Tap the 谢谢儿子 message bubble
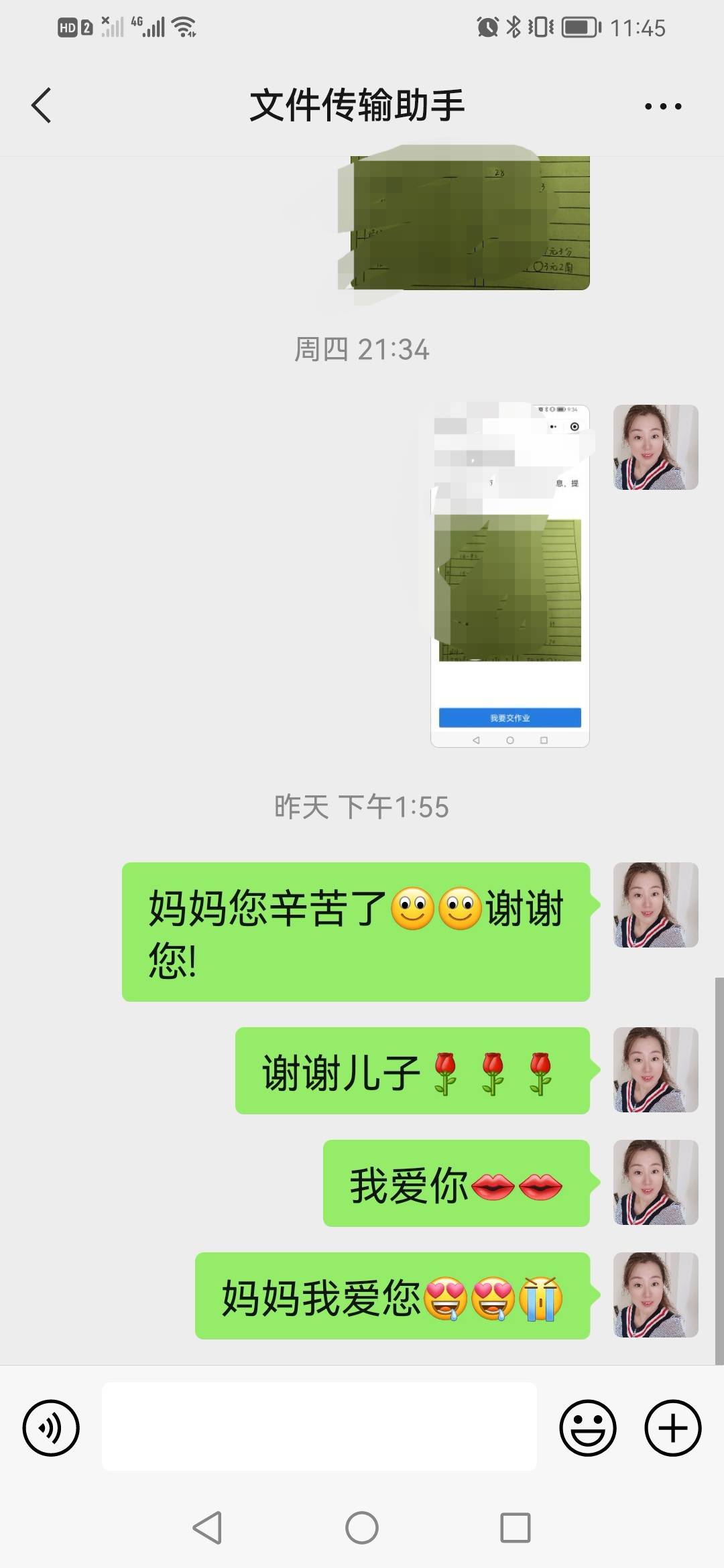724x1568 pixels. [412, 1069]
